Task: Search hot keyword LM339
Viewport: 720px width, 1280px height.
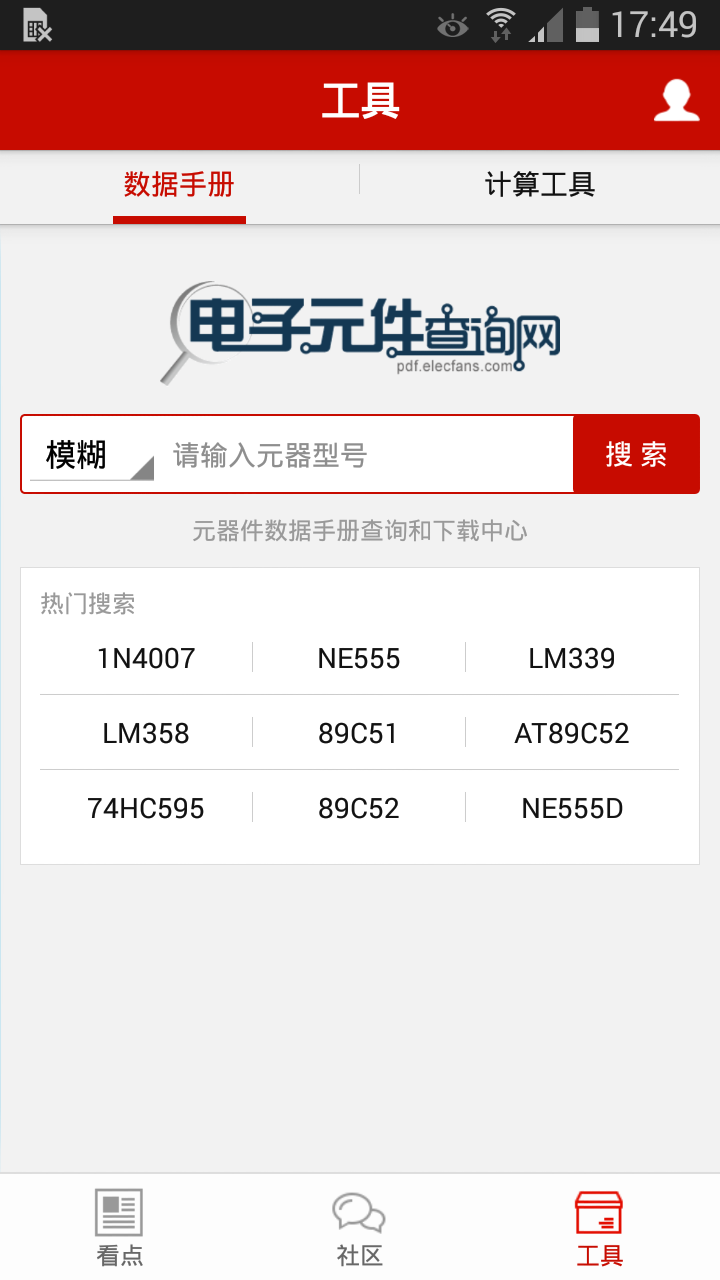Action: (x=572, y=658)
